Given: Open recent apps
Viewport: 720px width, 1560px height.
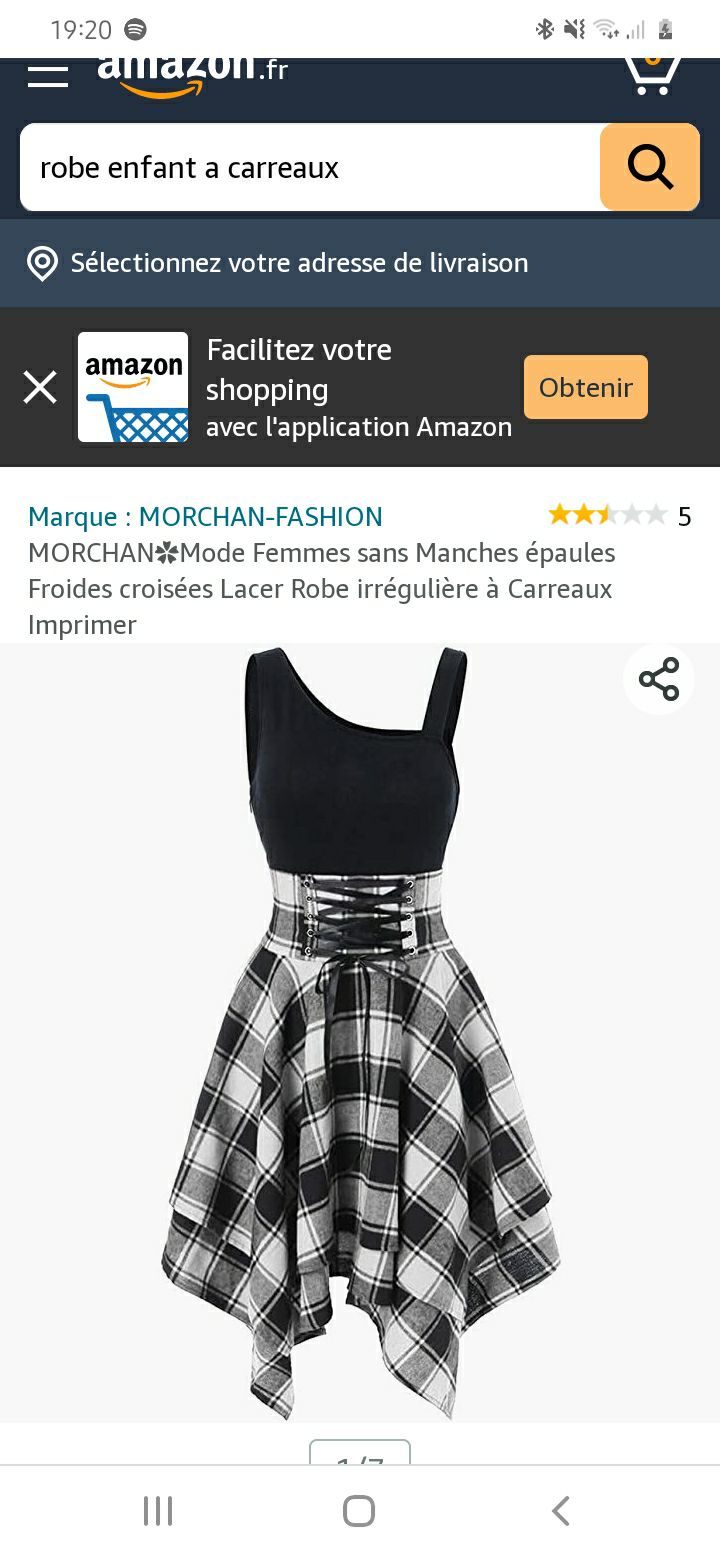Looking at the screenshot, I should pos(158,1510).
